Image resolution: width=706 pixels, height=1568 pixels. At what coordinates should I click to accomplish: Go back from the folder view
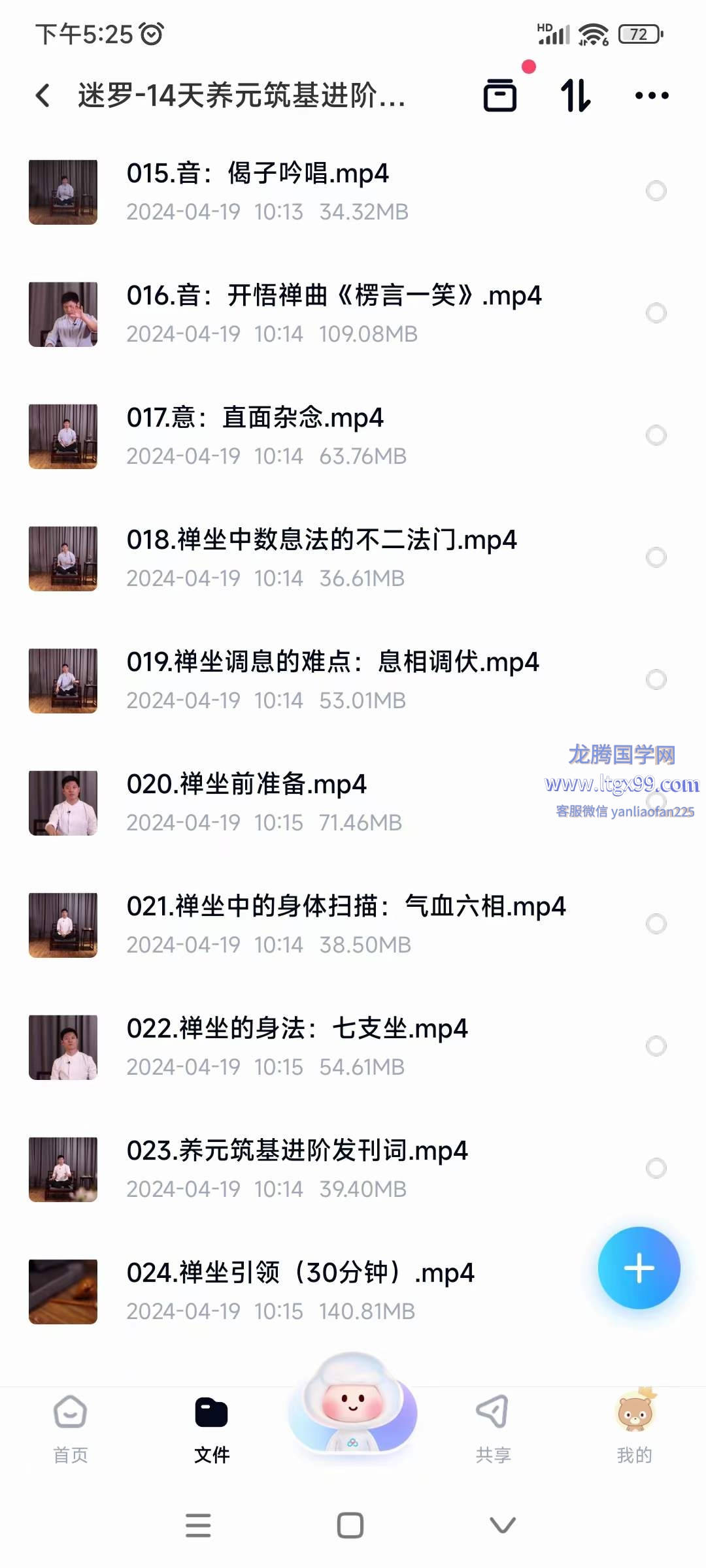coord(43,95)
